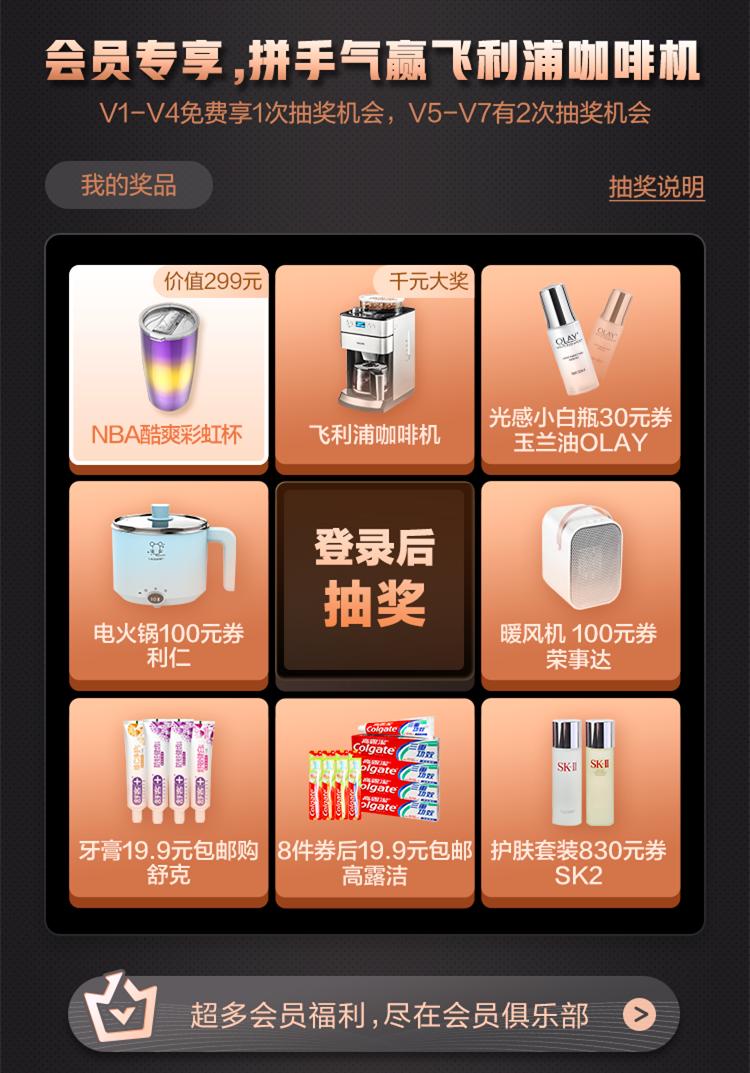This screenshot has width=750, height=1073.
Task: Select the 舒克 toothpaste prize image
Action: tap(166, 770)
